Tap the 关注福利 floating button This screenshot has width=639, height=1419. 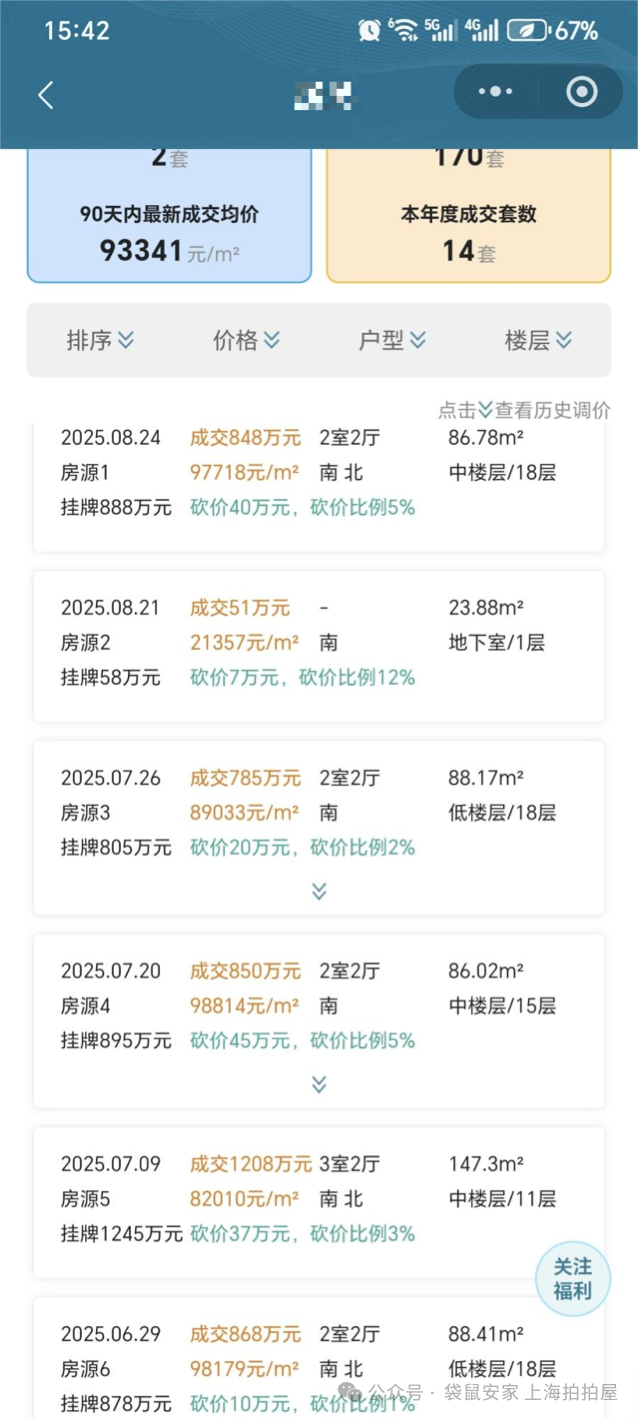click(x=572, y=1279)
